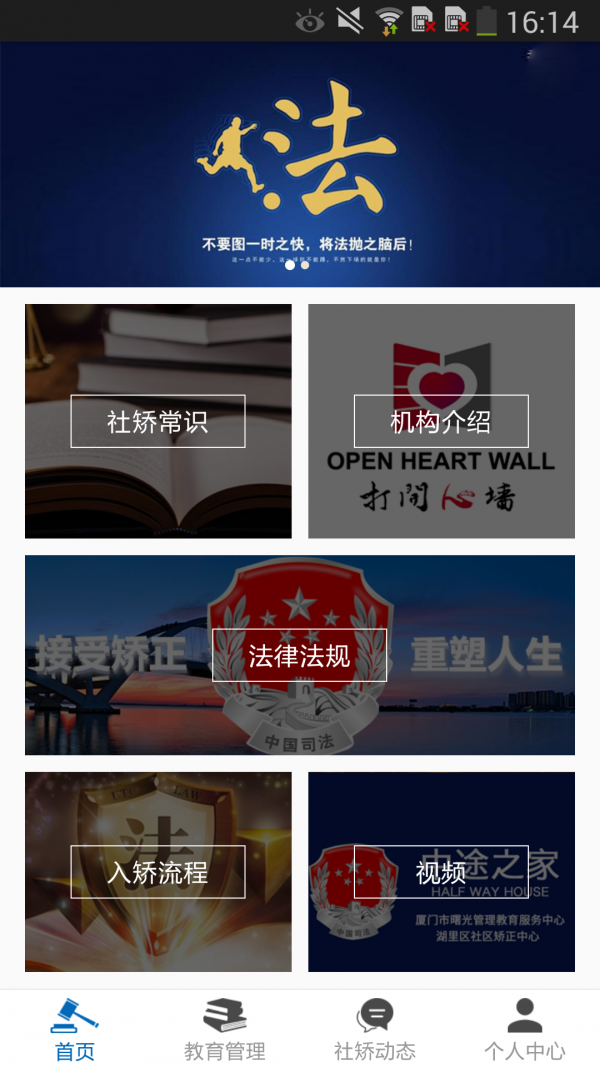600x1067 pixels.
Task: Tap the top 法 carousel banner
Action: point(300,165)
